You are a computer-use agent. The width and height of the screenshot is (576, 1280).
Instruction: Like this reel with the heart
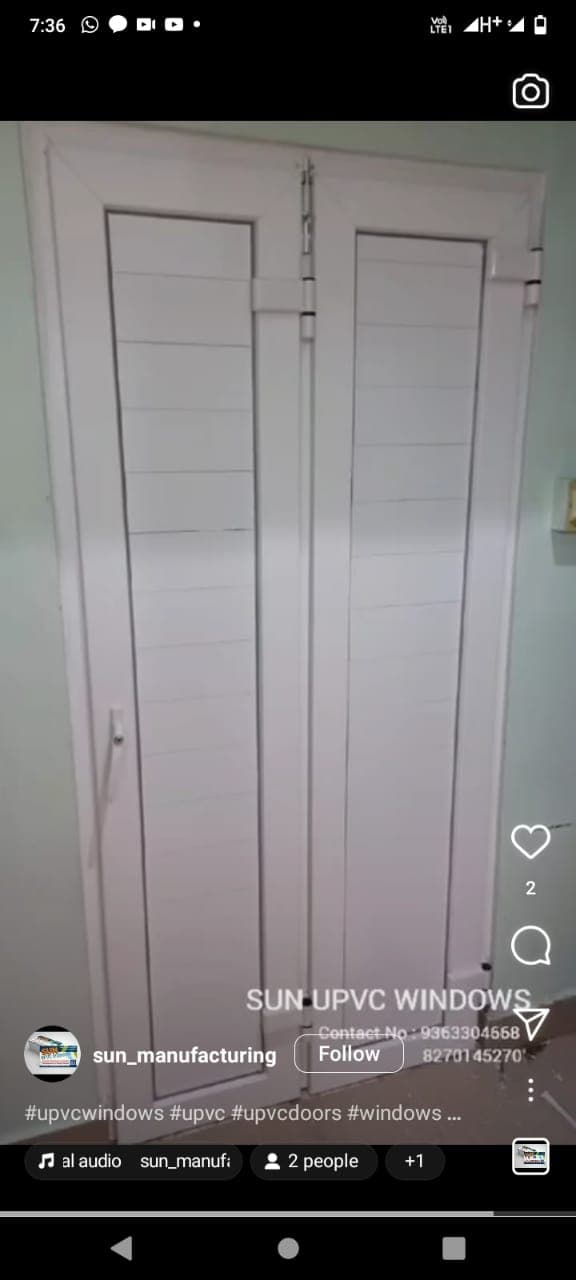point(530,842)
